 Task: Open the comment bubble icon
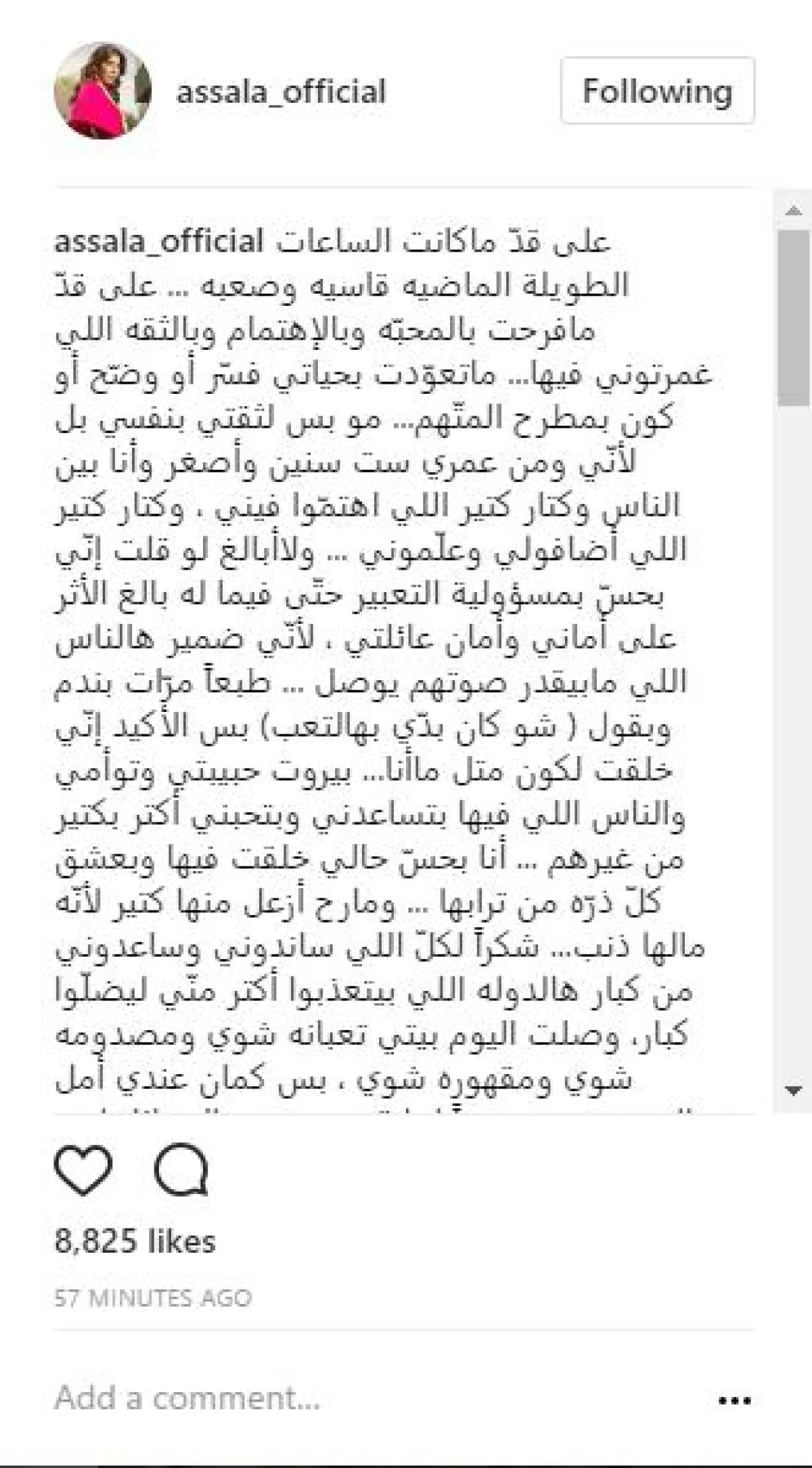tap(180, 1170)
